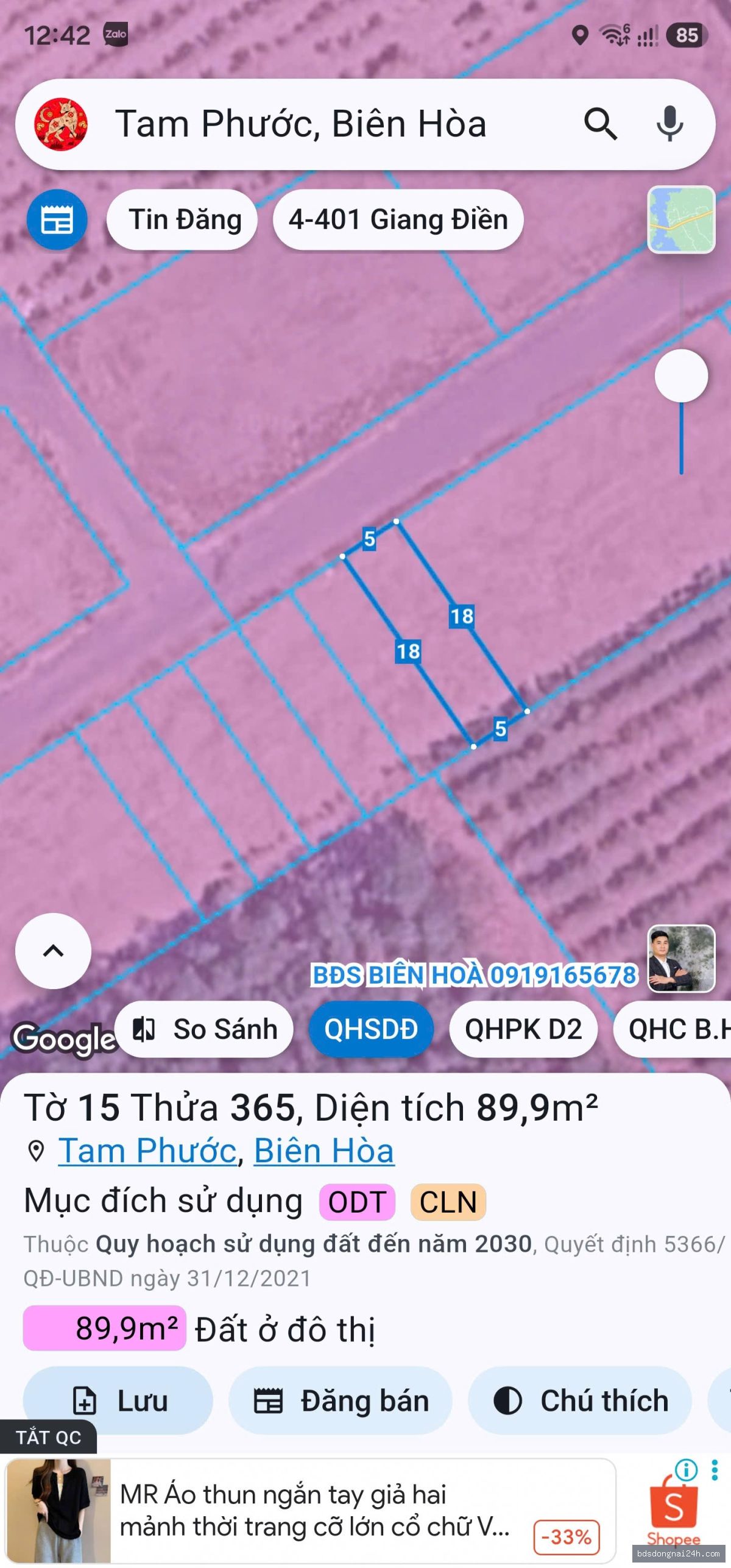Image resolution: width=731 pixels, height=1568 pixels.
Task: Open the blue listings panel button
Action: click(x=57, y=219)
